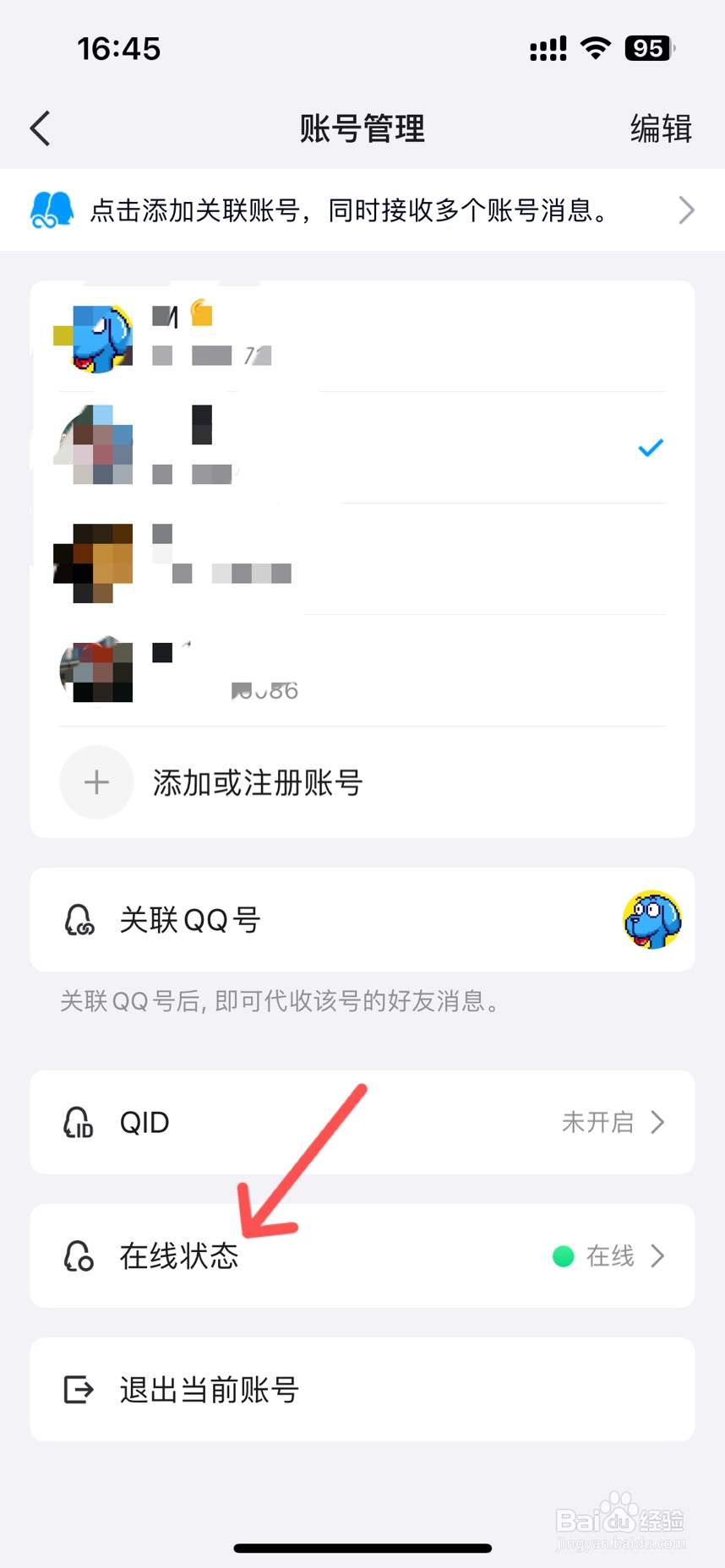Image resolution: width=725 pixels, height=1568 pixels.
Task: Click the green online status dot
Action: pyautogui.click(x=563, y=1256)
